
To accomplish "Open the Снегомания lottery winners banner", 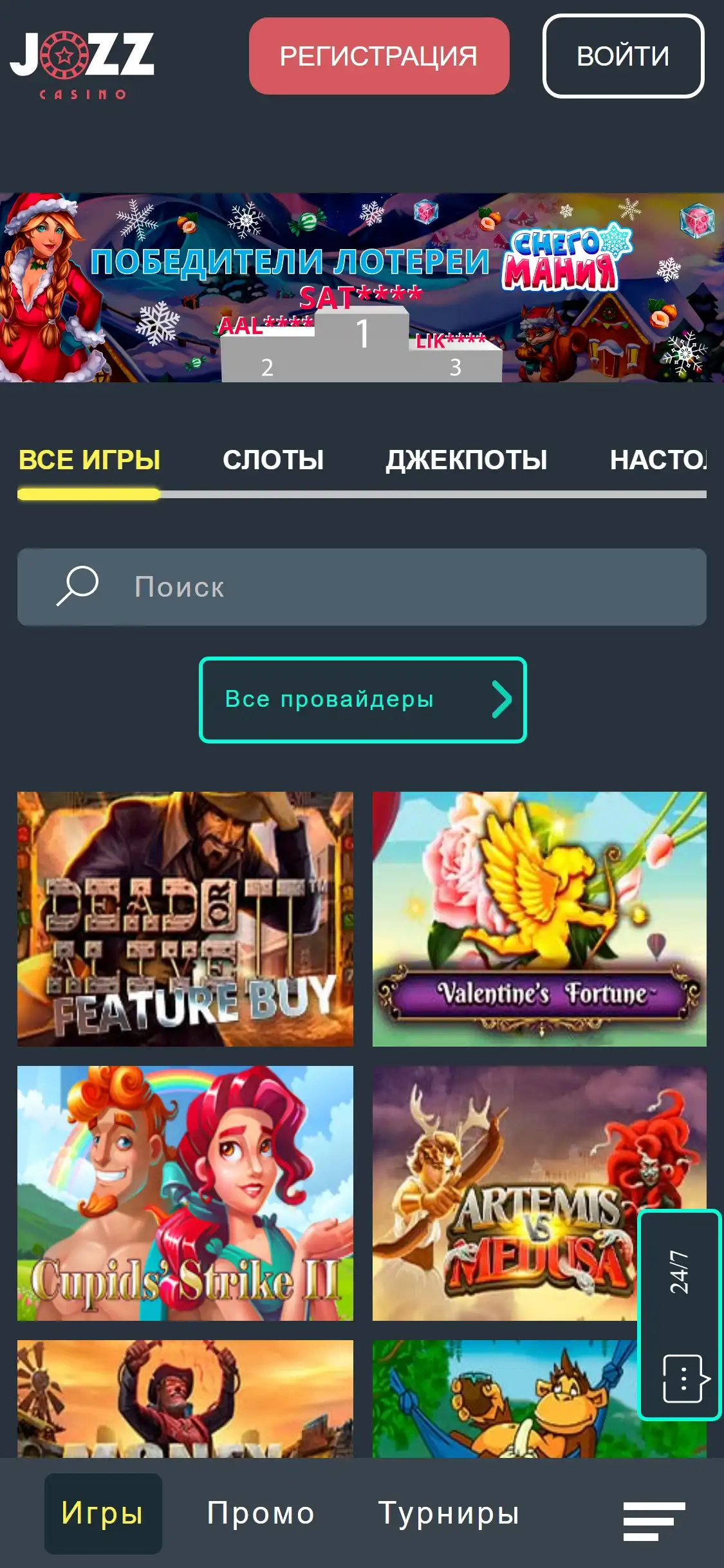I will 362,287.
